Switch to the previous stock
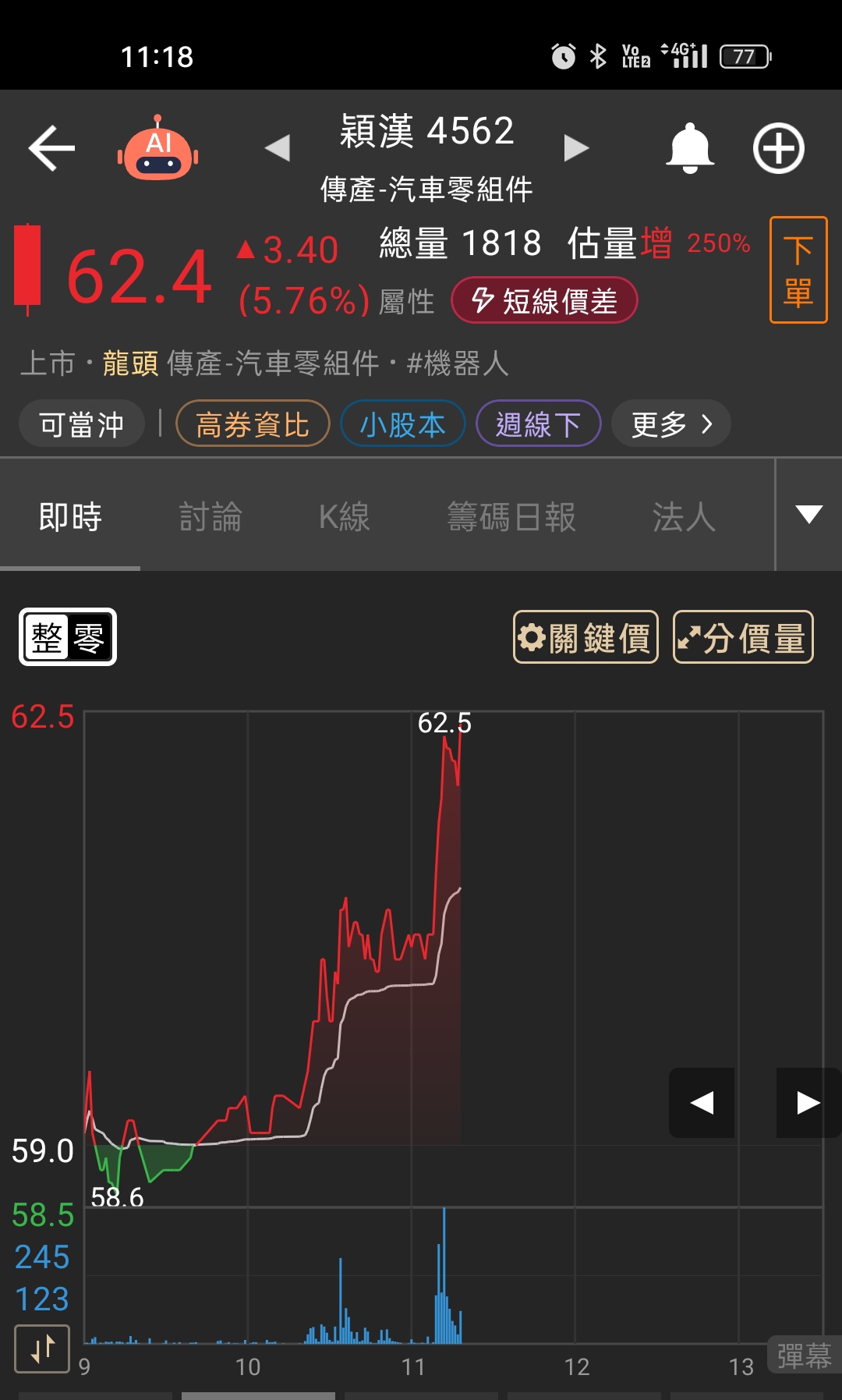Image resolution: width=842 pixels, height=1400 pixels. tap(277, 147)
